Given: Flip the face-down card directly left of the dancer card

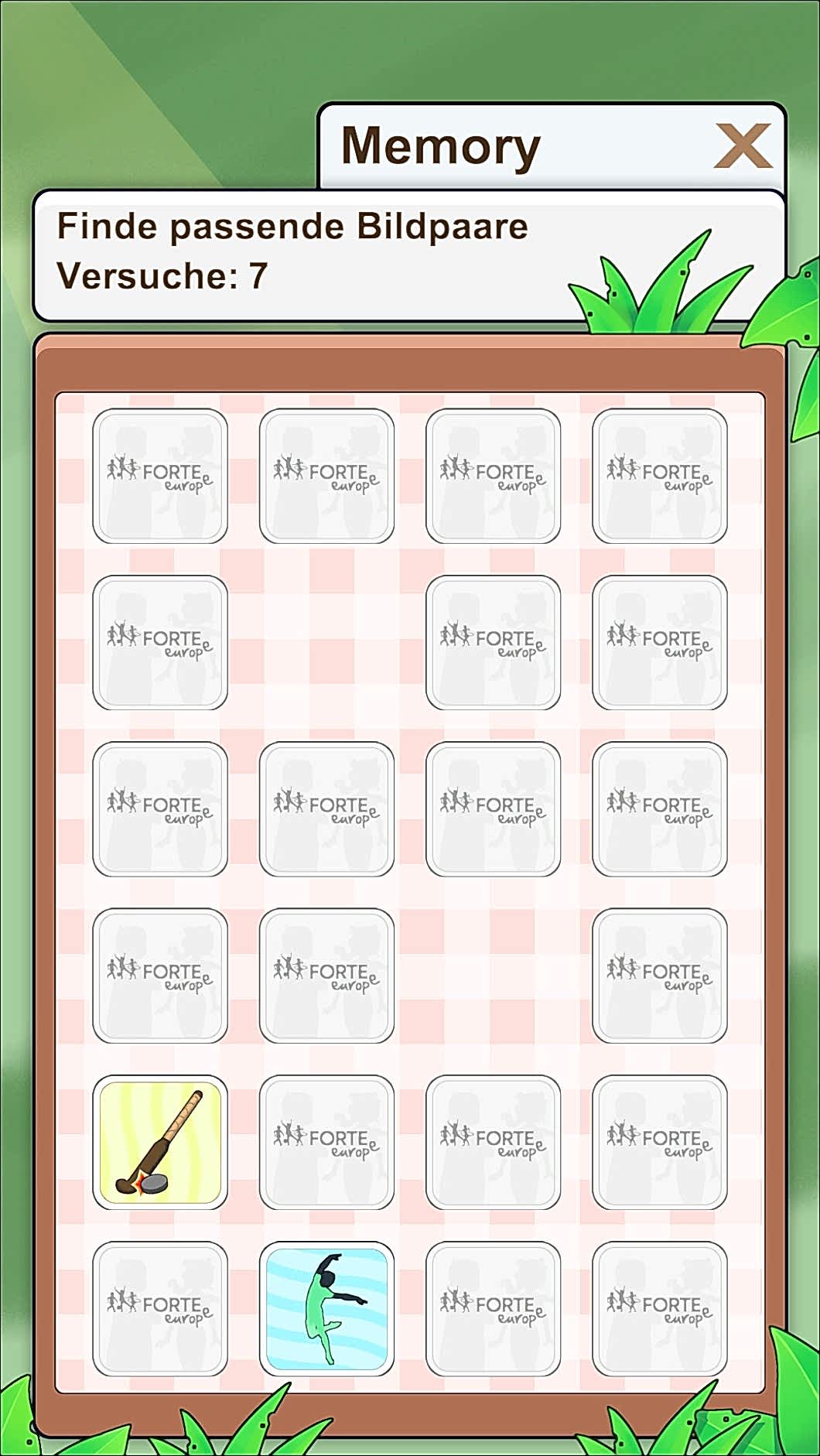Looking at the screenshot, I should click(x=160, y=1309).
